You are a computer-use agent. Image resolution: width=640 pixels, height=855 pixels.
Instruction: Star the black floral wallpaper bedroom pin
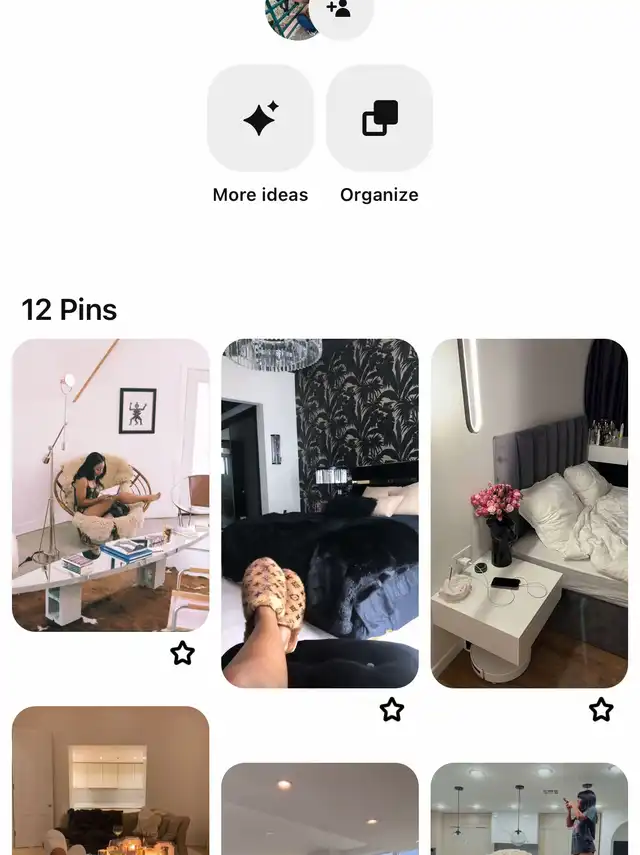point(392,710)
